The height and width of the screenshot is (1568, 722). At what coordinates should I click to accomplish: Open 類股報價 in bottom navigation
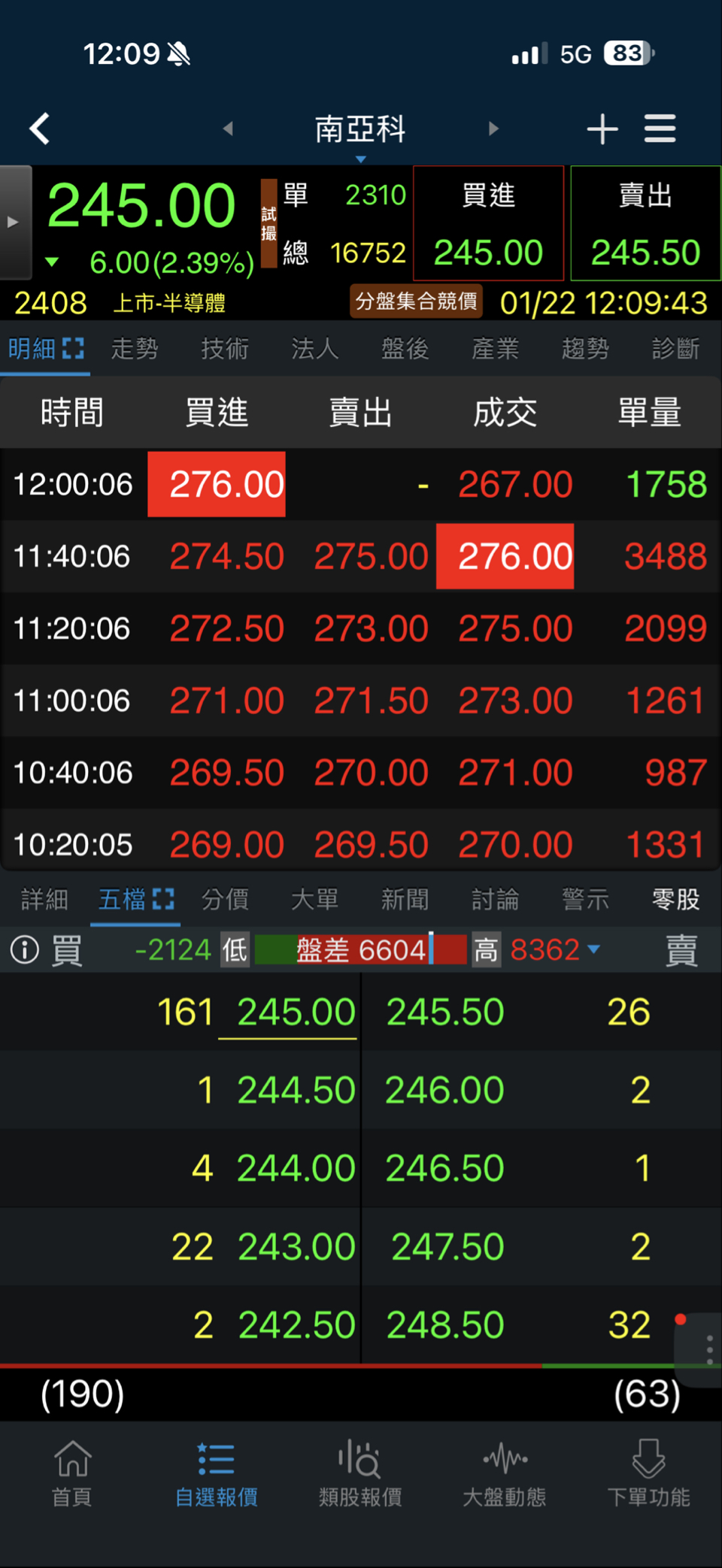360,1473
